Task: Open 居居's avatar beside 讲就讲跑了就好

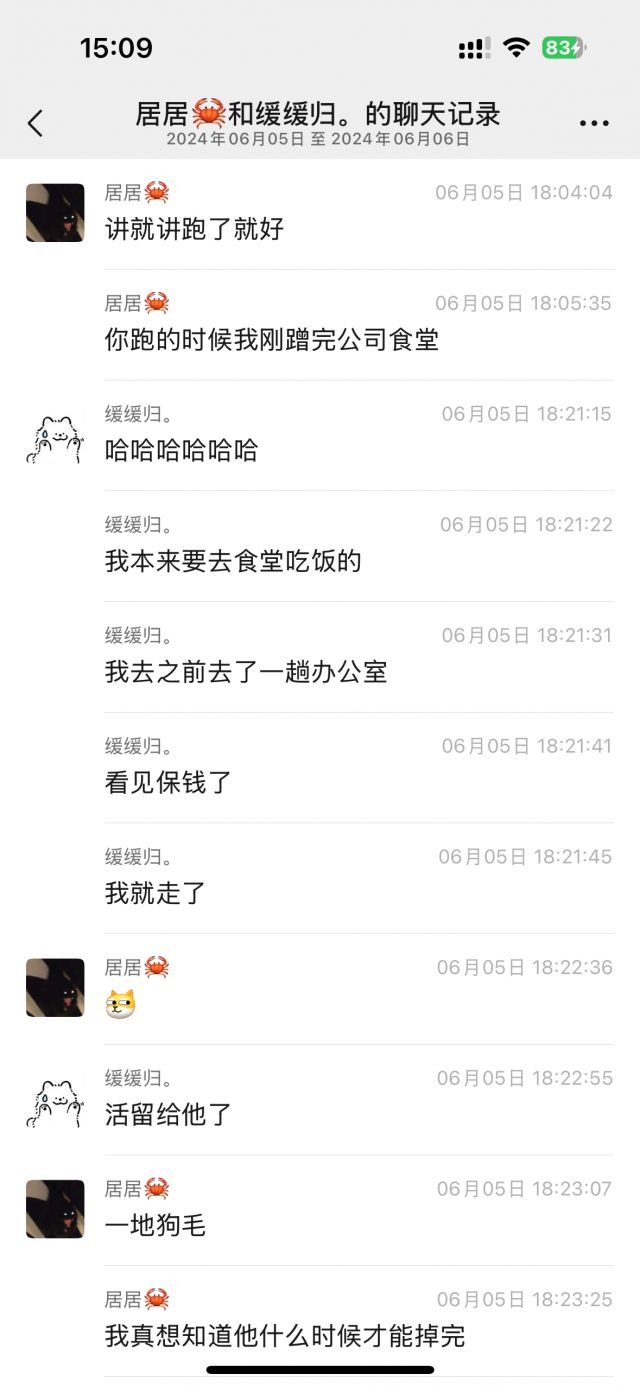Action: (55, 212)
